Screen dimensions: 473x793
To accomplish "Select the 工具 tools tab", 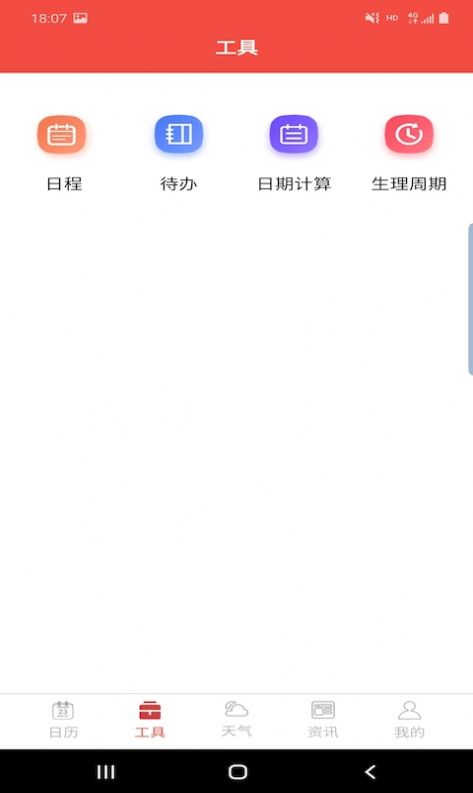I will [150, 720].
